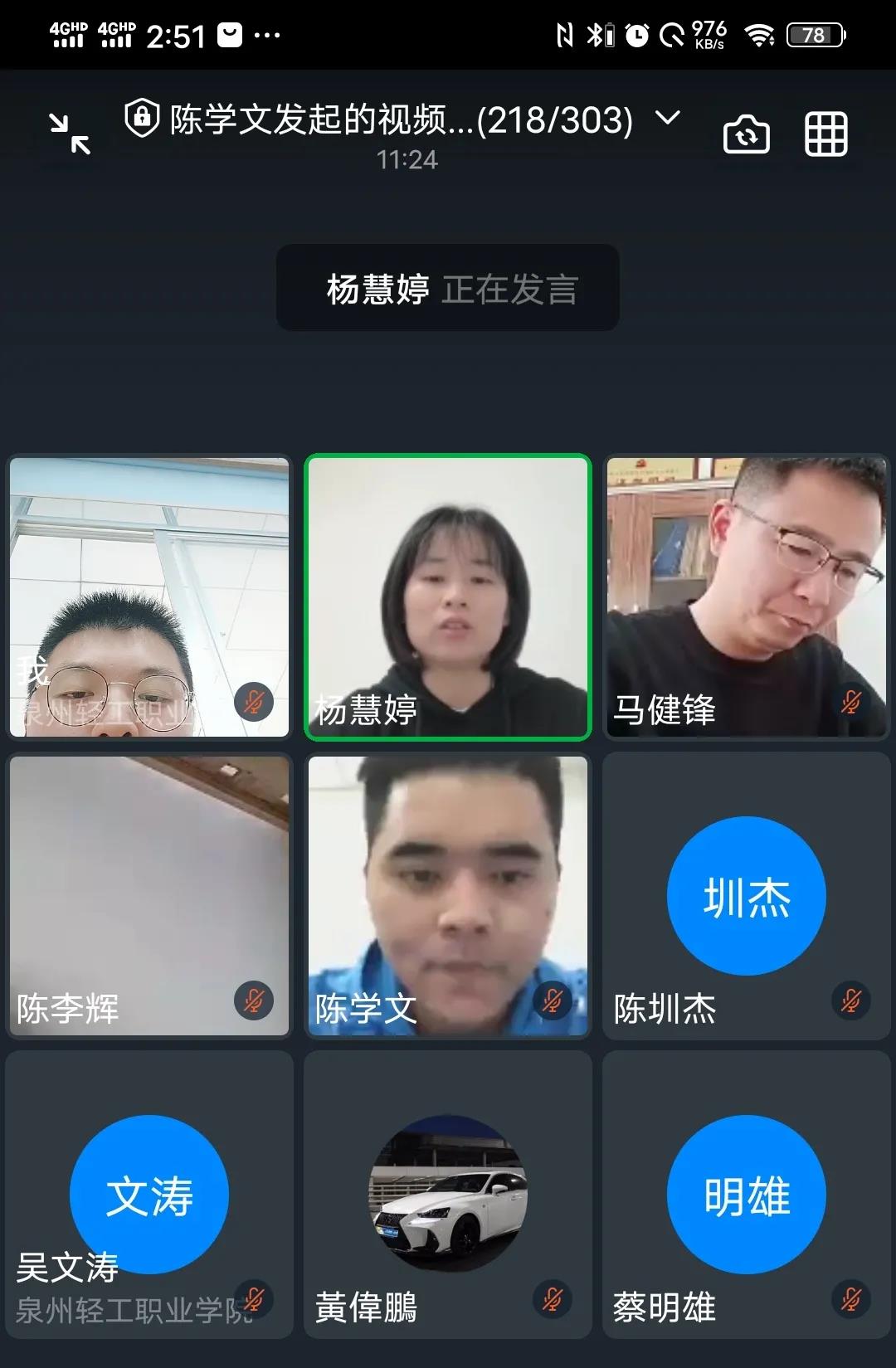Open 马健锋's video tile
Viewport: 896px width, 1368px height.
point(747,597)
